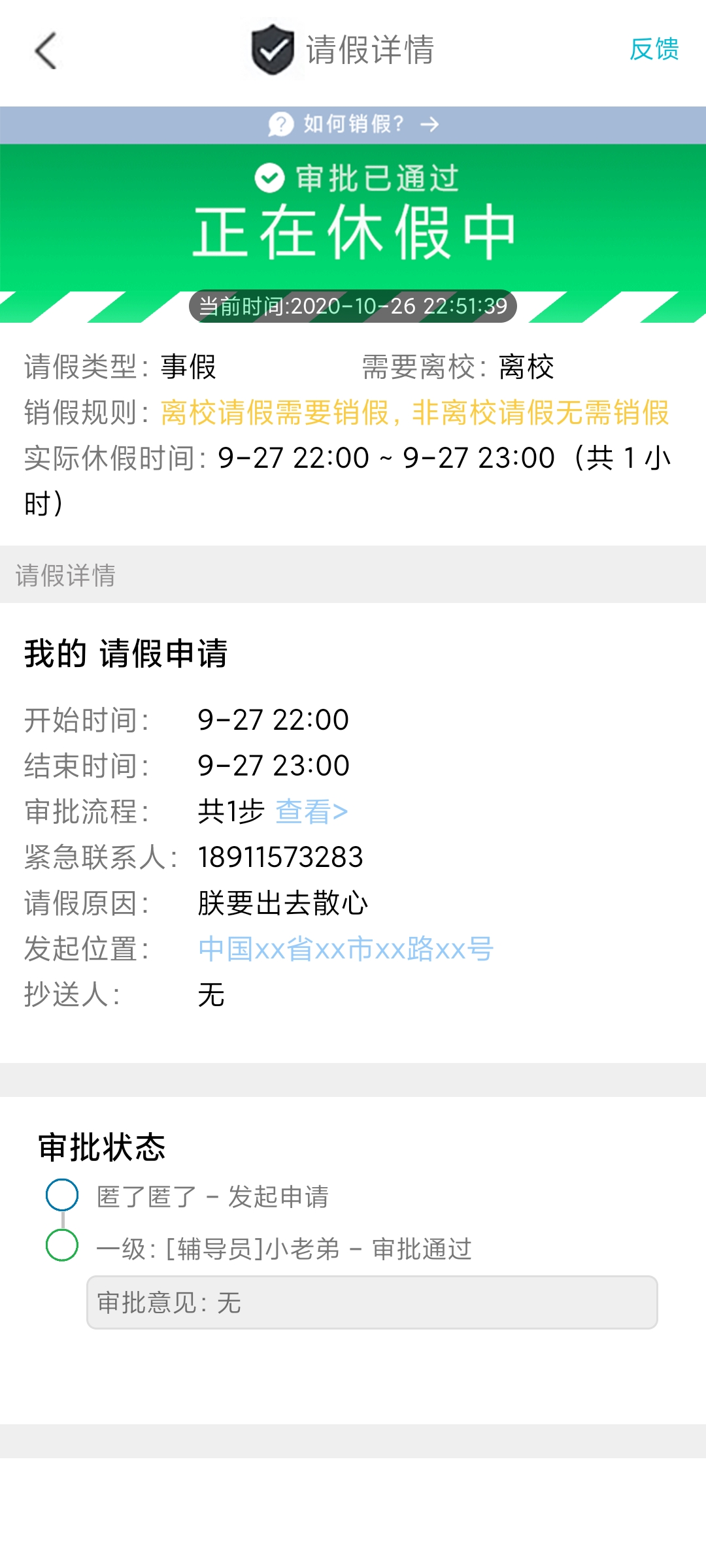View approval process via 查看> link
Screen dimensions: 706x1568
coord(311,811)
